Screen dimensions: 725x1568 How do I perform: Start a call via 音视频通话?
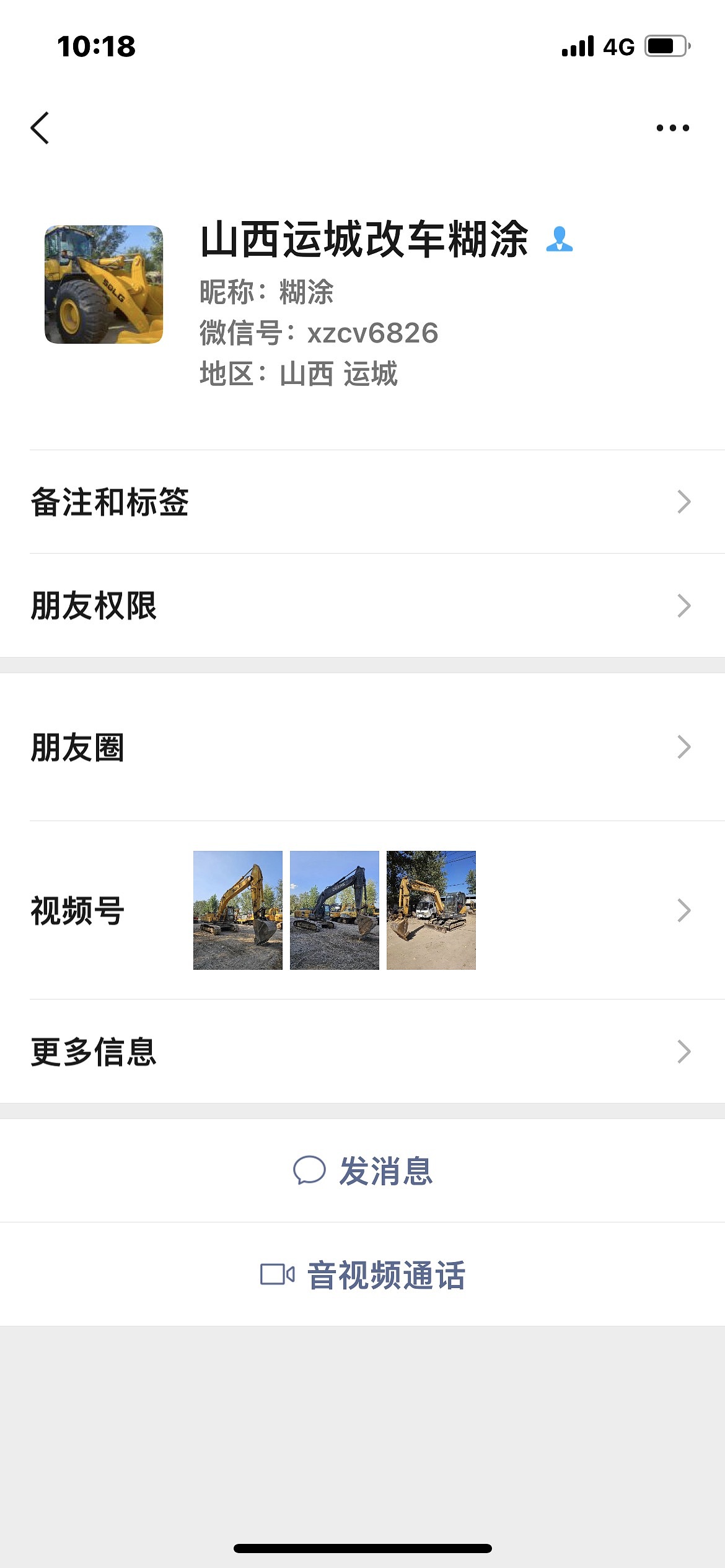tap(363, 1274)
